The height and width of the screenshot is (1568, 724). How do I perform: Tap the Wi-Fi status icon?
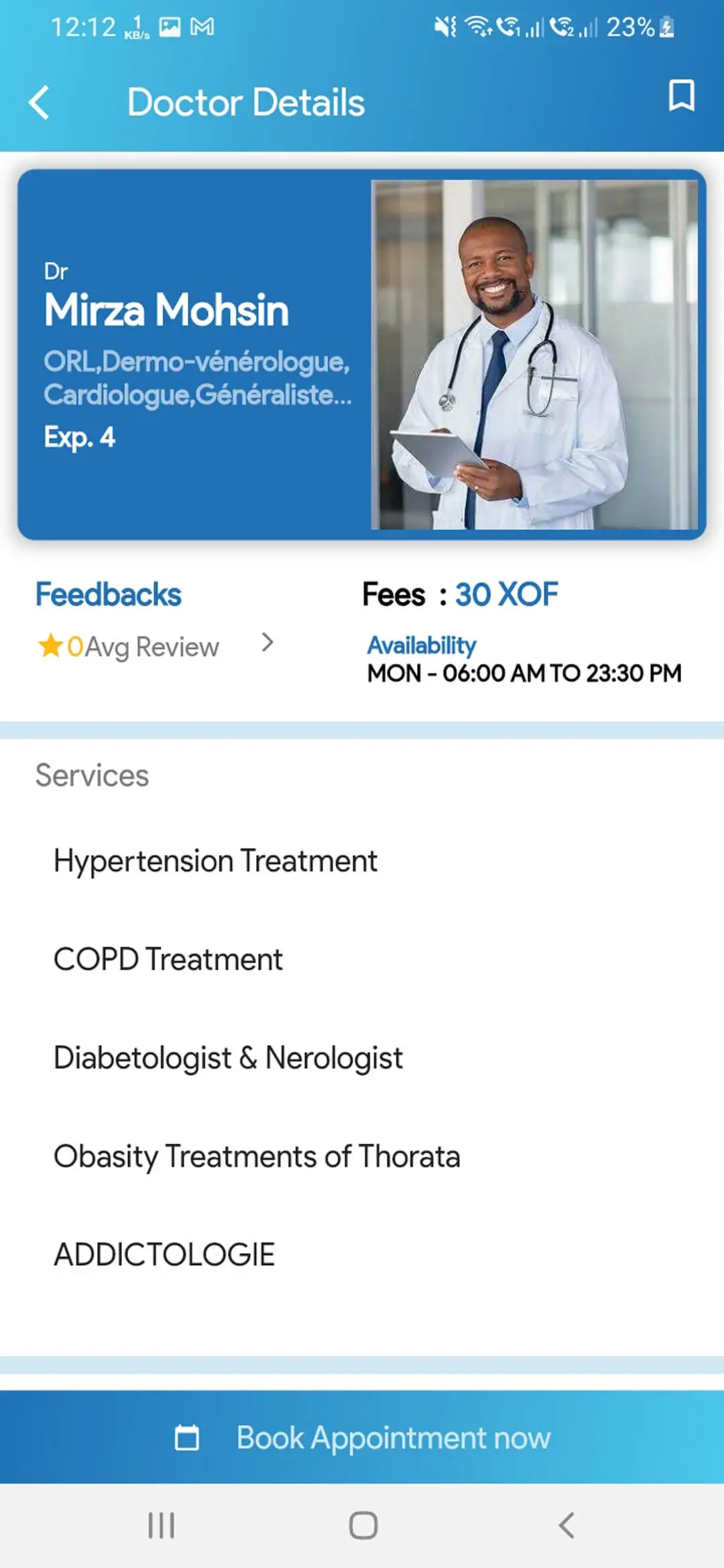coord(478,27)
